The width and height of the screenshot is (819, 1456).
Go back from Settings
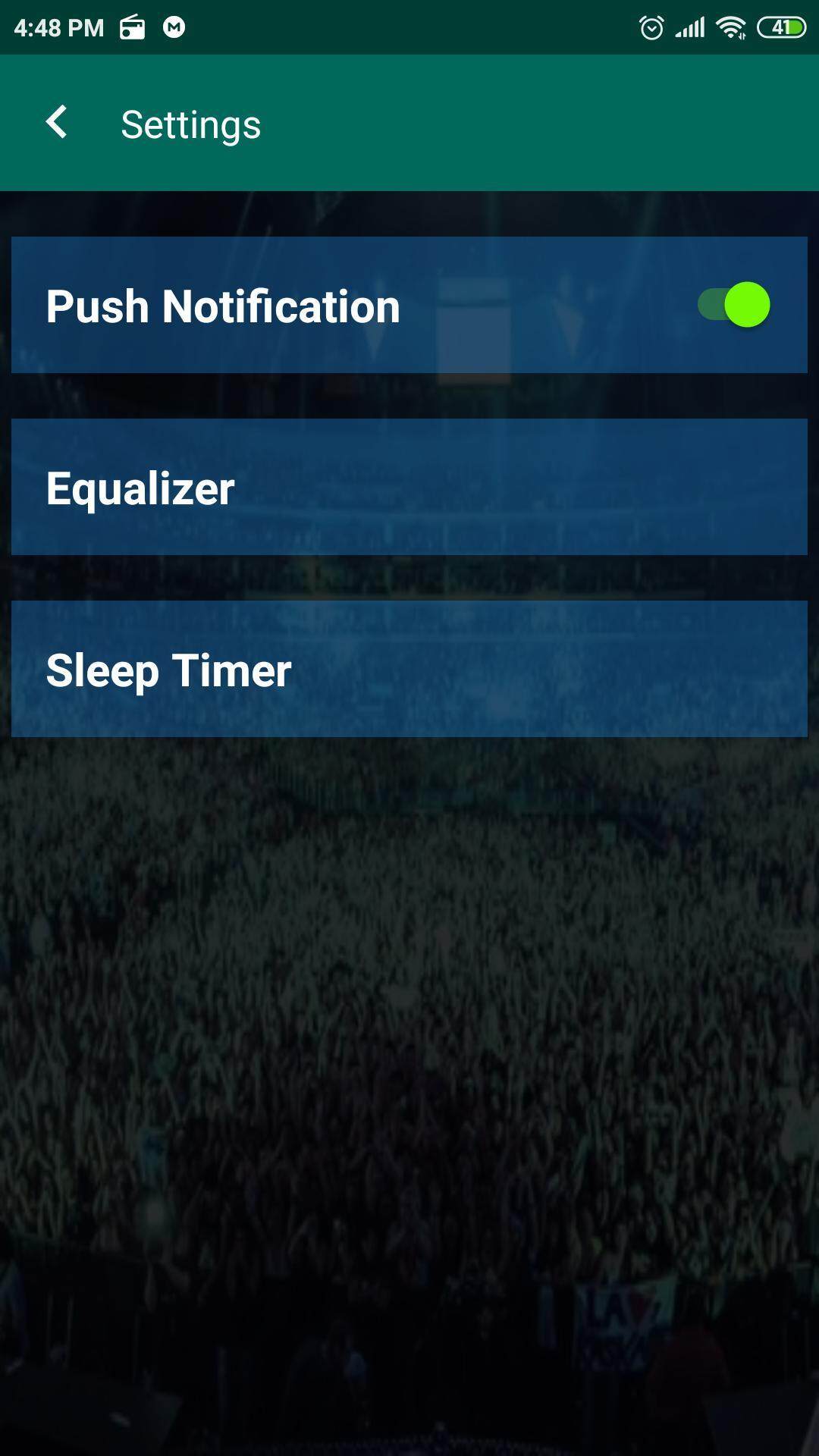[57, 123]
